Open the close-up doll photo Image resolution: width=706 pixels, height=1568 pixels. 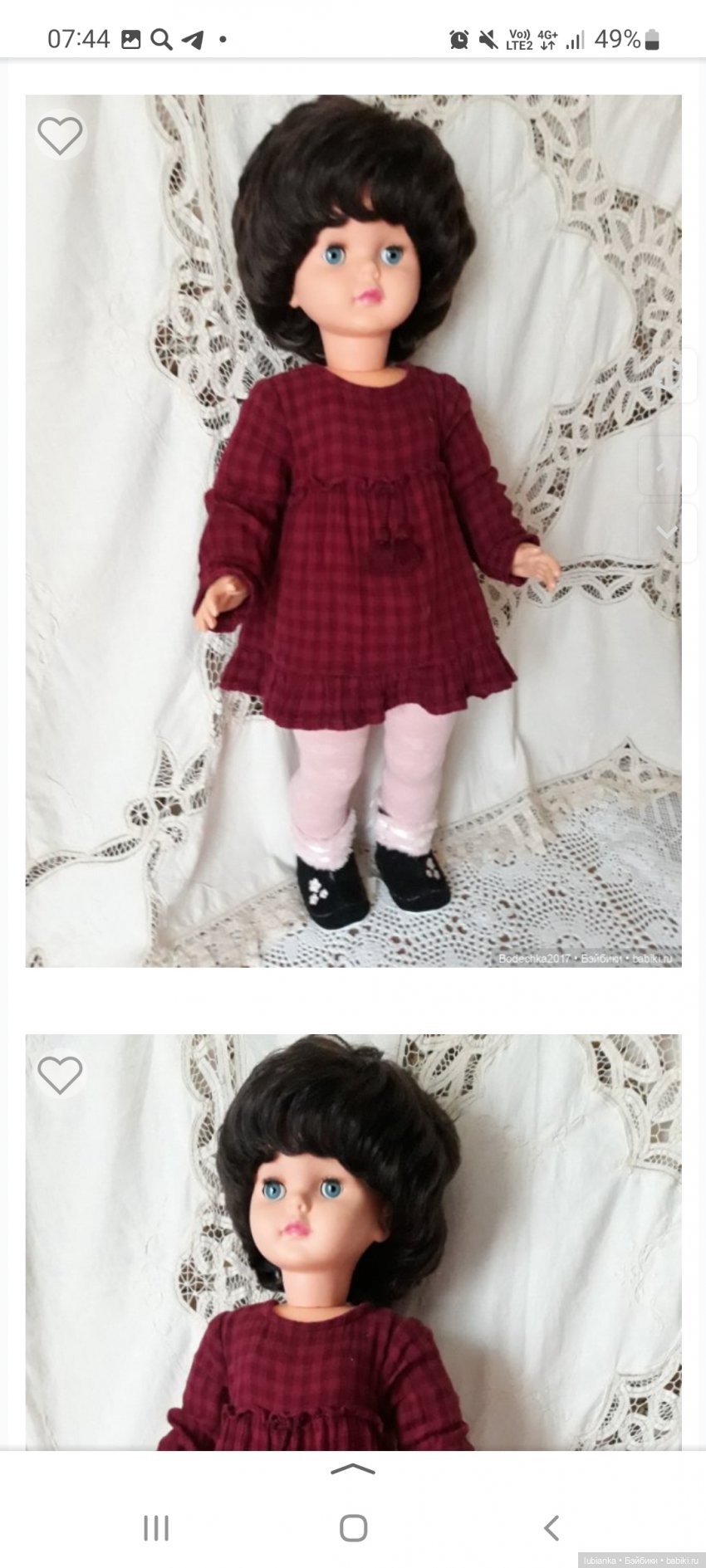(353, 1245)
